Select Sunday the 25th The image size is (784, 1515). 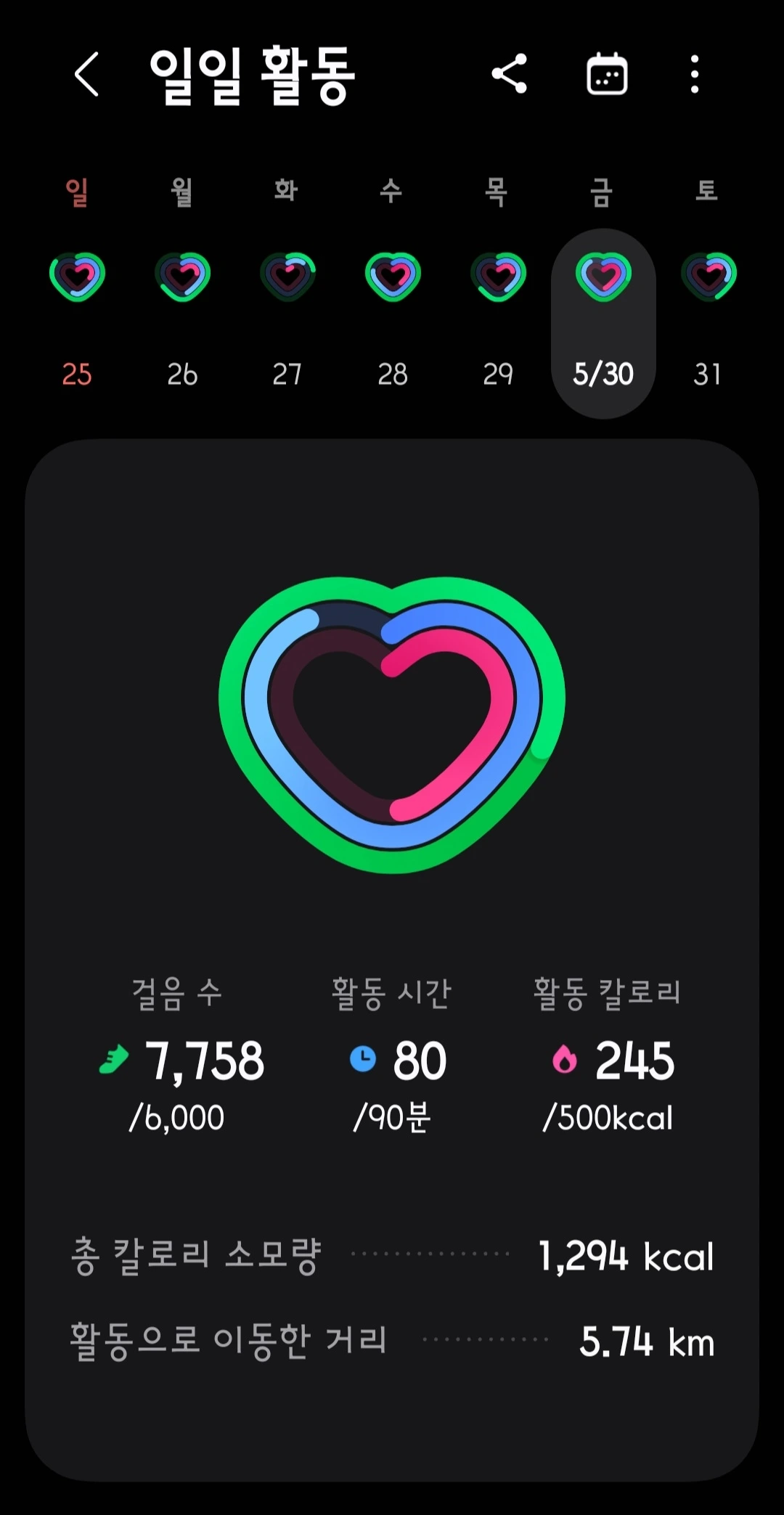(77, 319)
